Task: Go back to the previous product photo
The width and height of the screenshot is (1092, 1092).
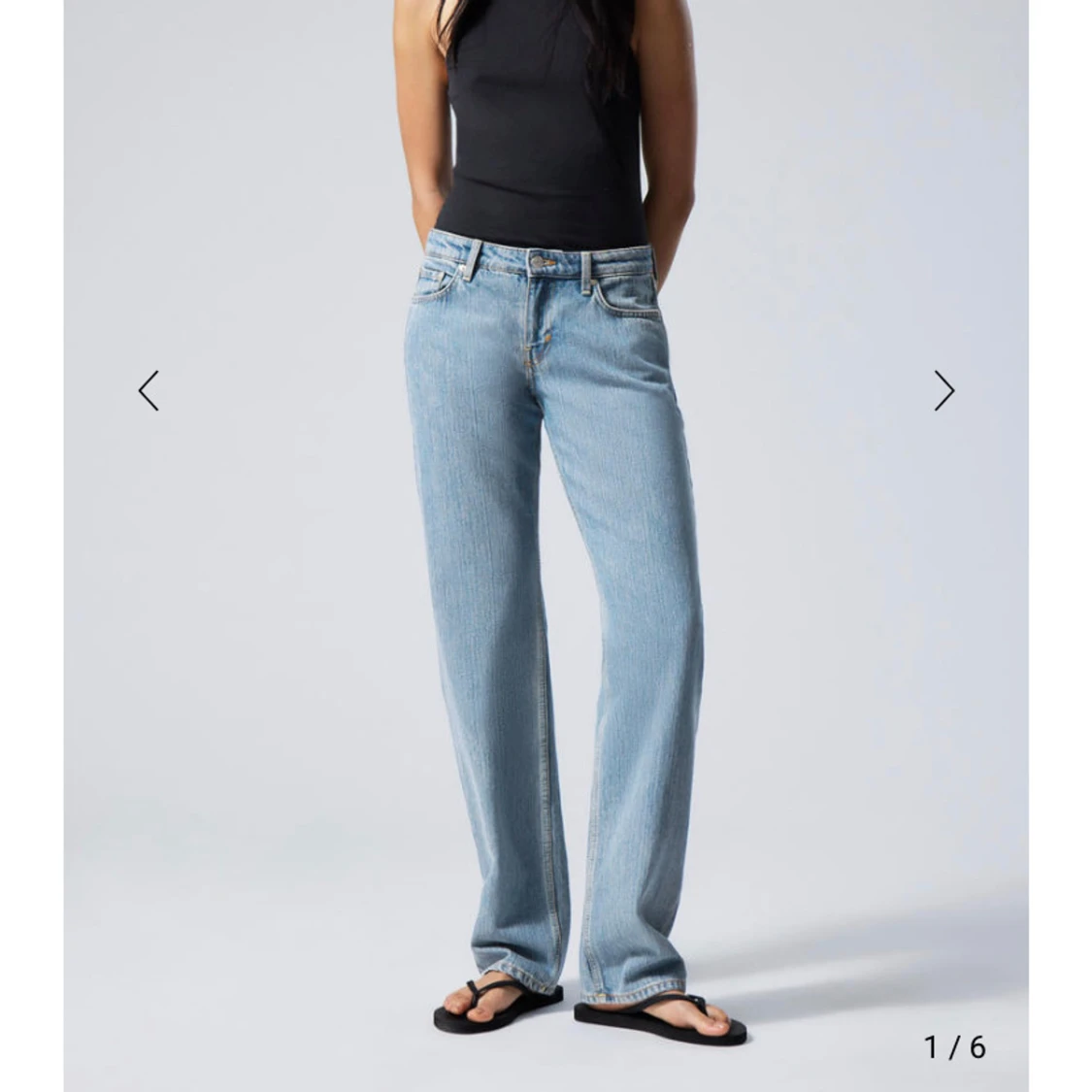Action: click(x=149, y=391)
